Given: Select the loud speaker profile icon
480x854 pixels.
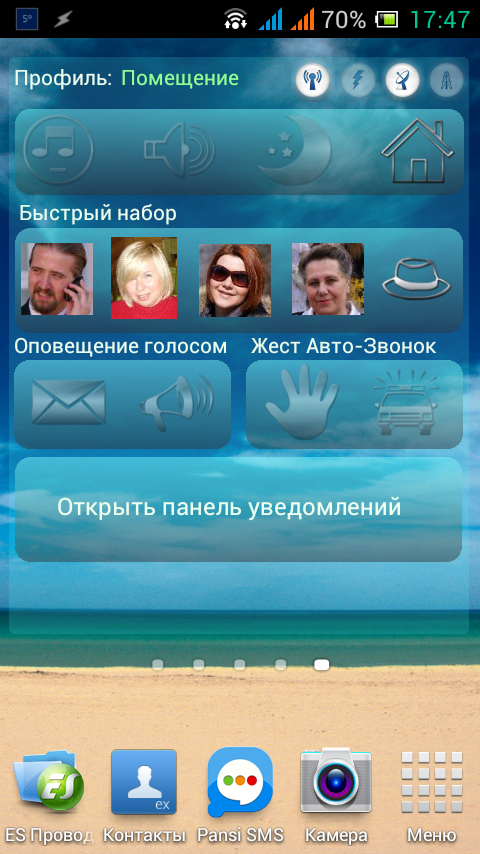Looking at the screenshot, I should point(179,150).
